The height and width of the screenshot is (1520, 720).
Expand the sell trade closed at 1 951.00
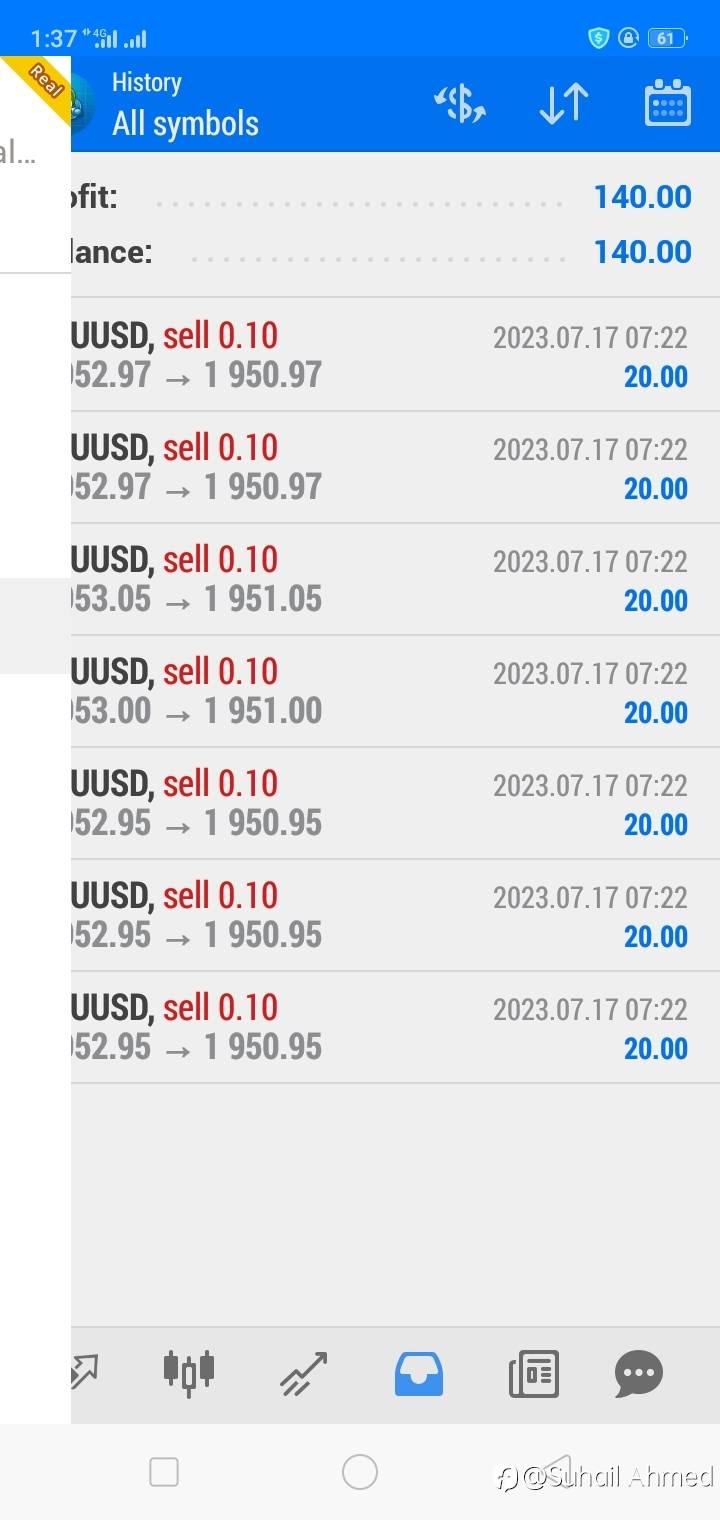(380, 692)
